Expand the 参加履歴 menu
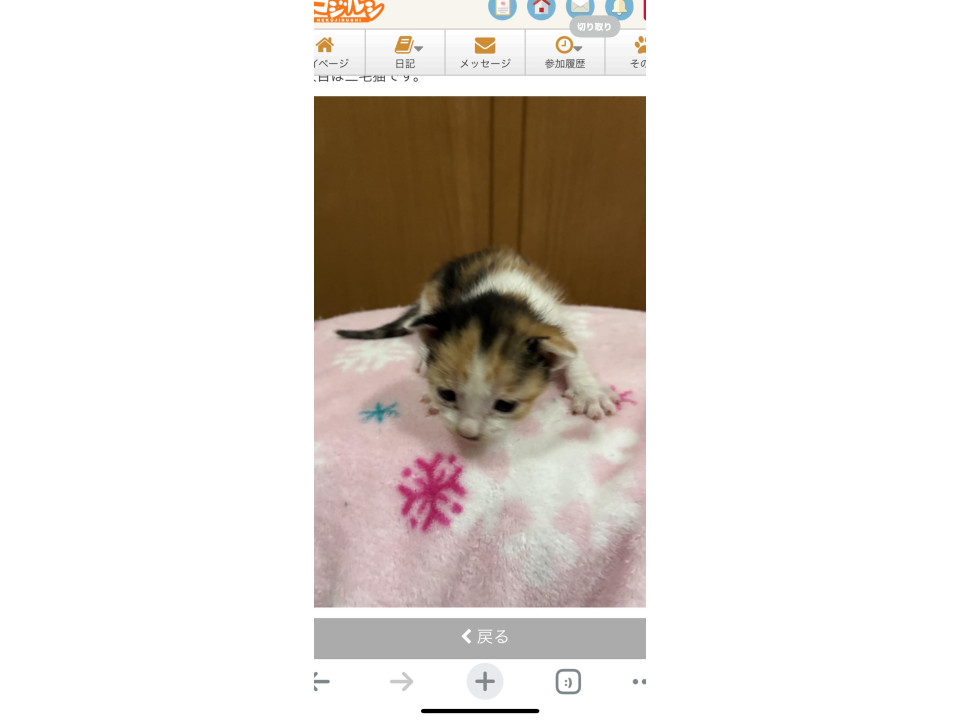 coord(565,52)
